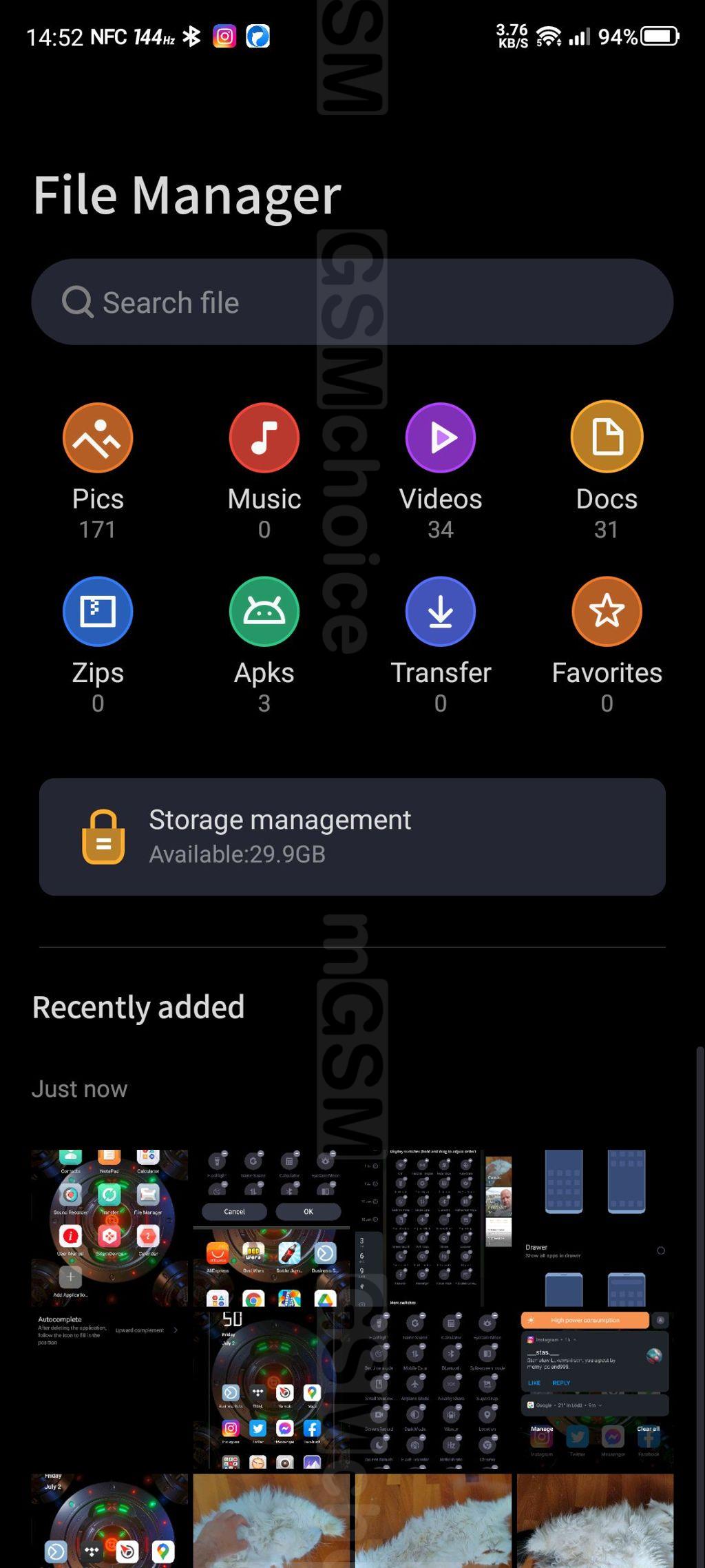Open the Cancel/OK dialog screenshot thumbnail
Screen dimensions: 705x1568
click(x=271, y=1228)
